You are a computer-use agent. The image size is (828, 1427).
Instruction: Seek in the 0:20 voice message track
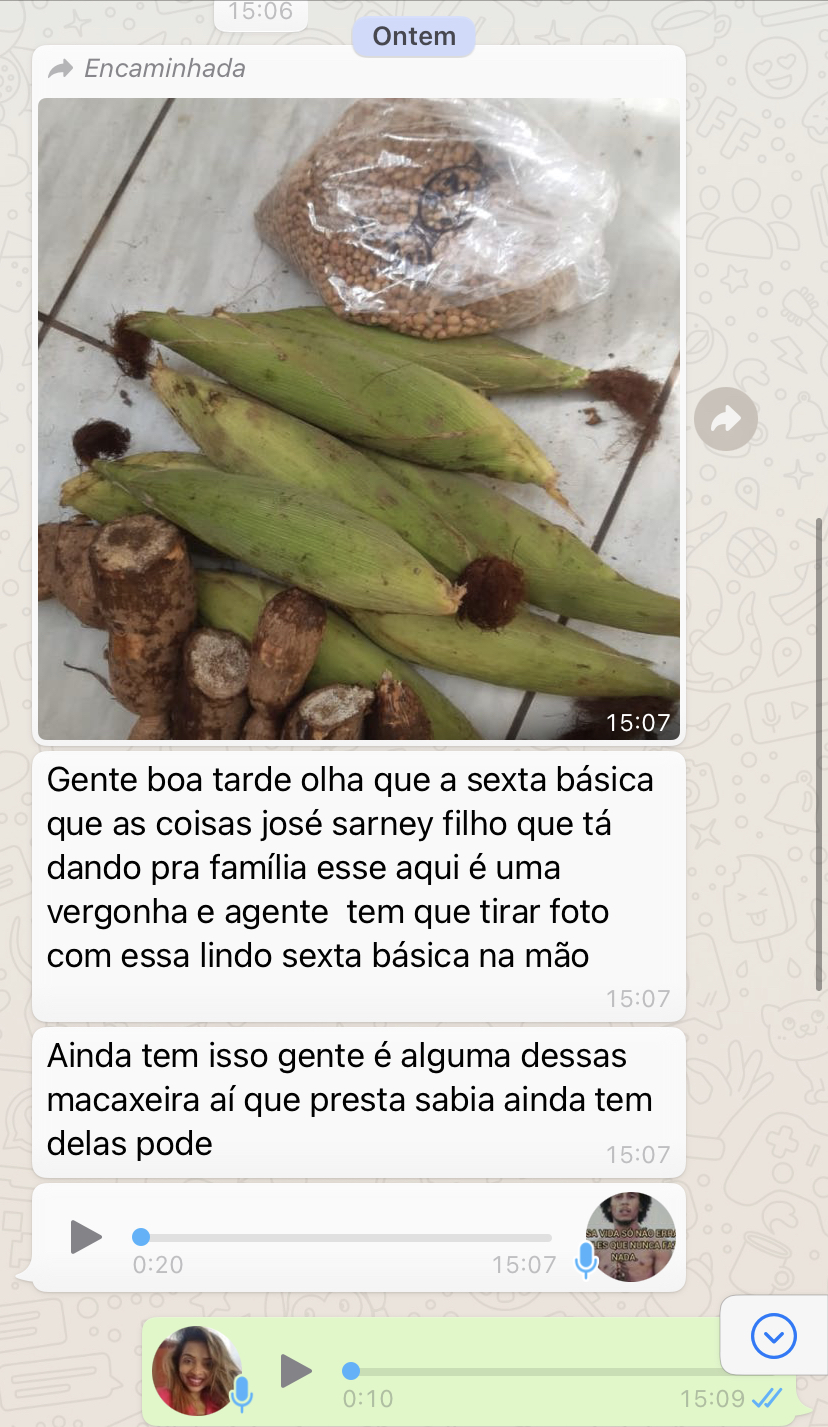(345, 1238)
